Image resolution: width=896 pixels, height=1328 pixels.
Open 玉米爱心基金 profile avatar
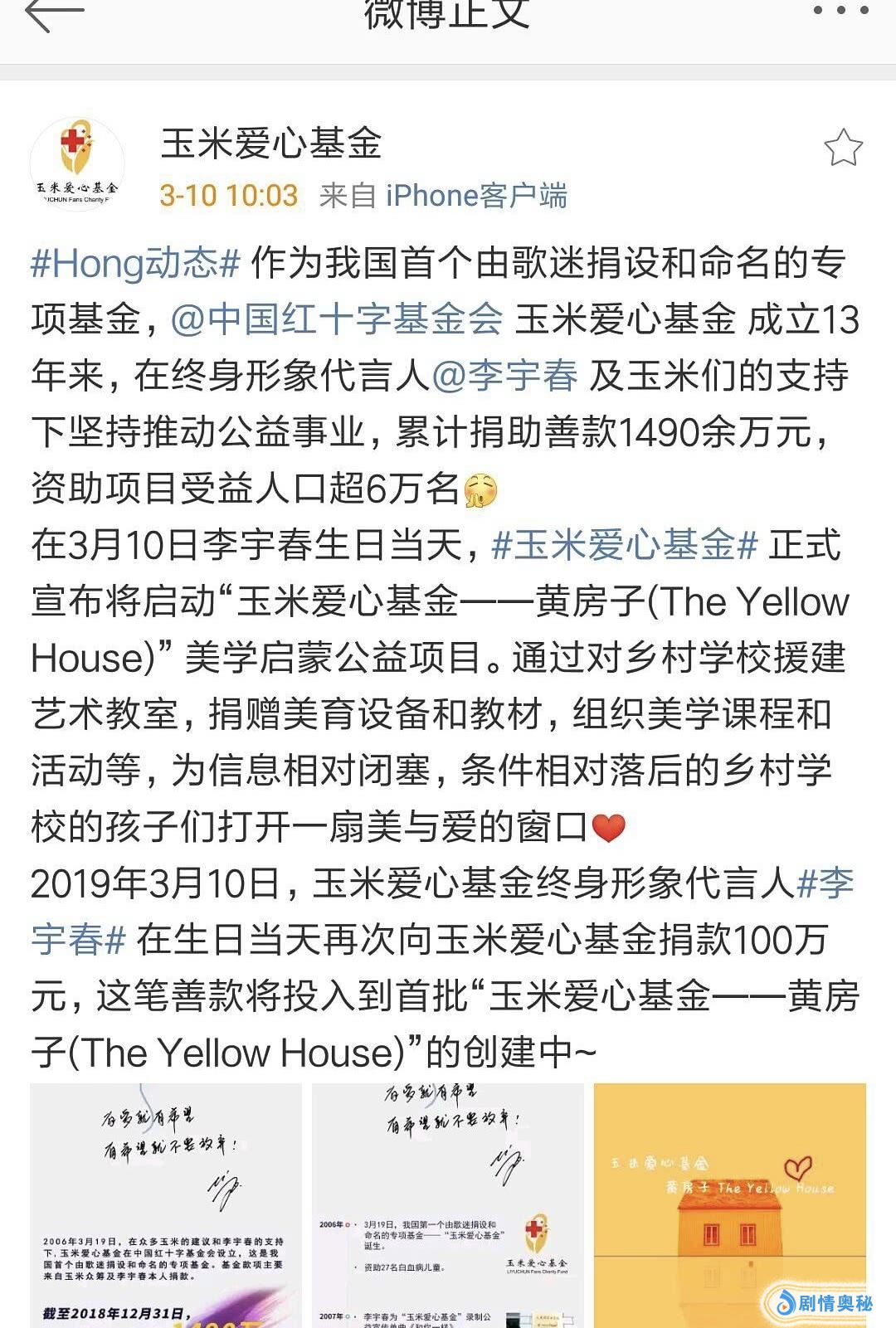76,163
